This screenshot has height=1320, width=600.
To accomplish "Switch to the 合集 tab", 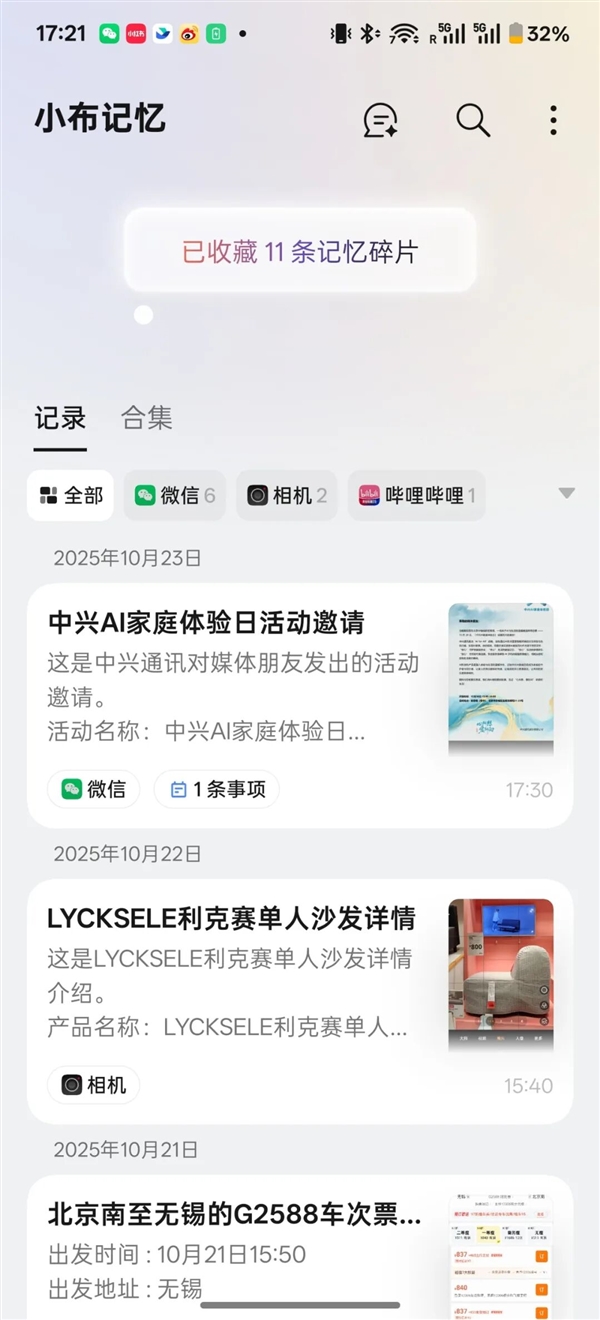I will 147,418.
